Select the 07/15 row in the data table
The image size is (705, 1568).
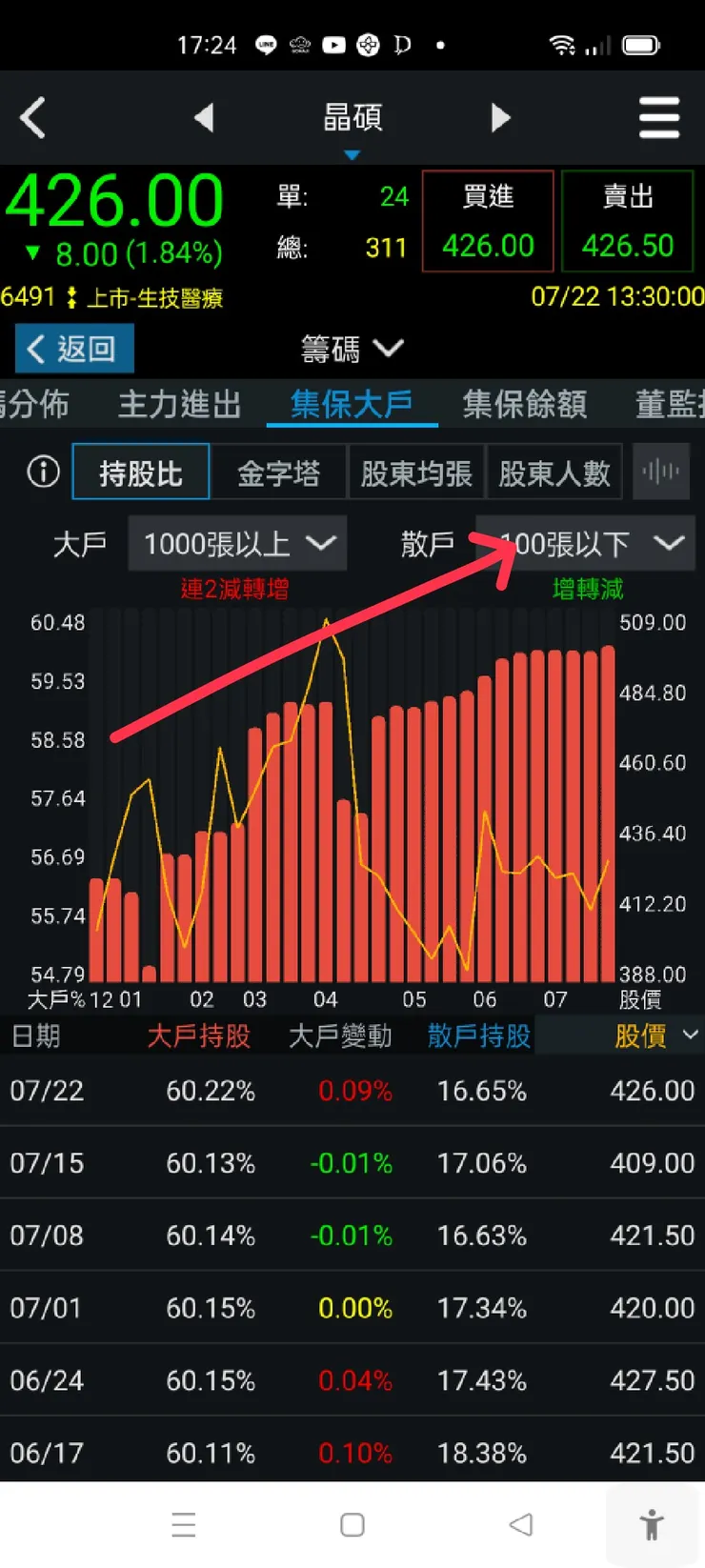pyautogui.click(x=352, y=1163)
